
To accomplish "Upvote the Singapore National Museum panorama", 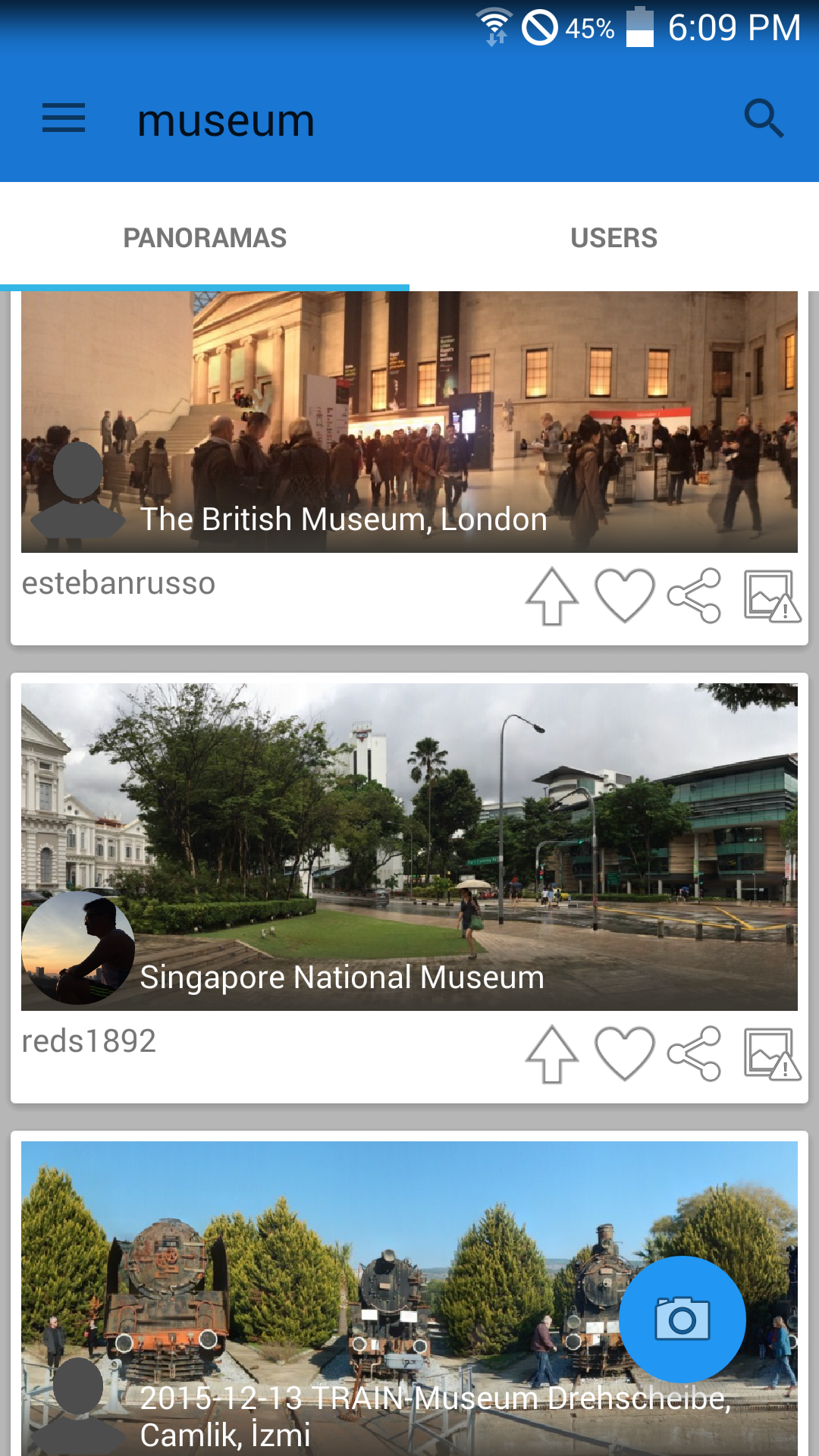I will 552,1054.
